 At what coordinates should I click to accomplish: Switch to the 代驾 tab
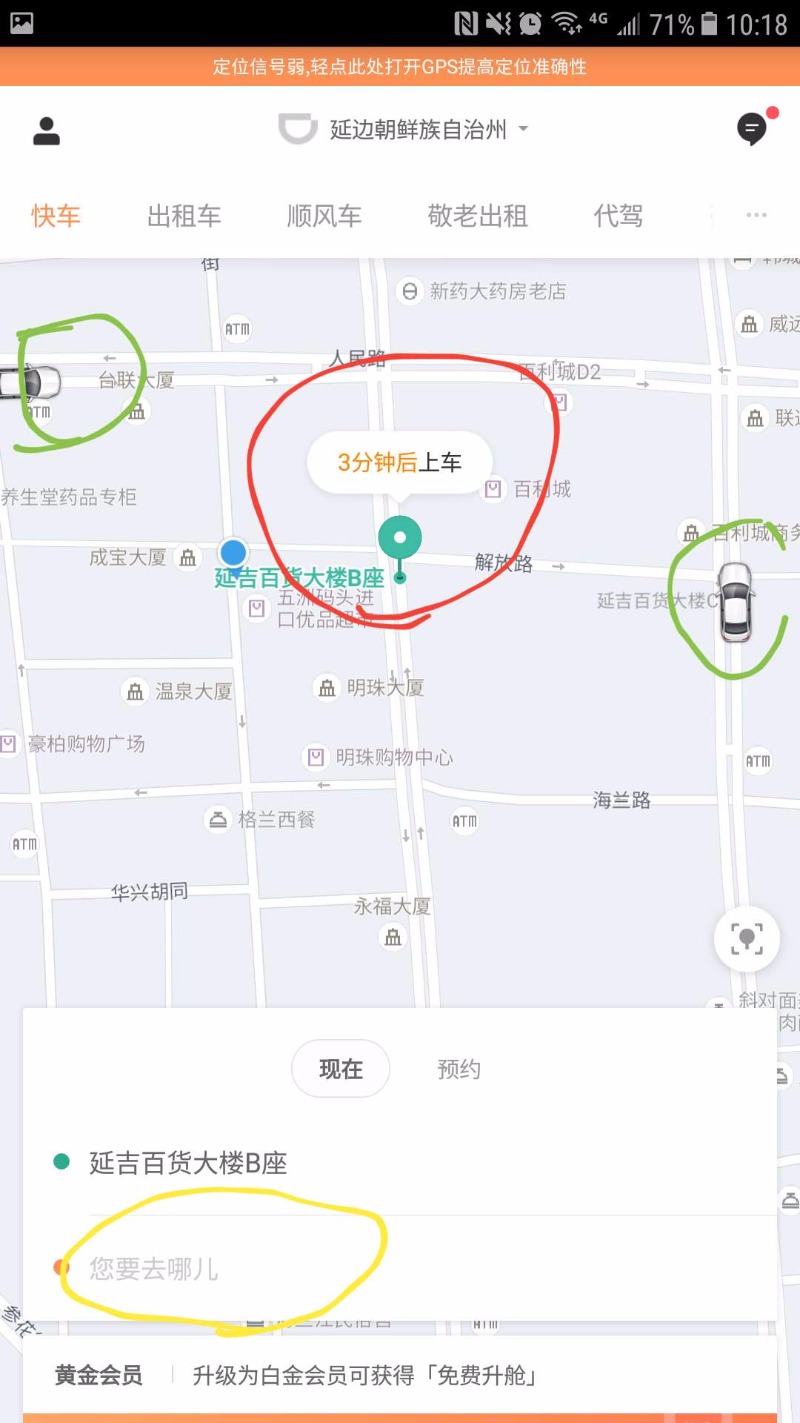coord(618,216)
